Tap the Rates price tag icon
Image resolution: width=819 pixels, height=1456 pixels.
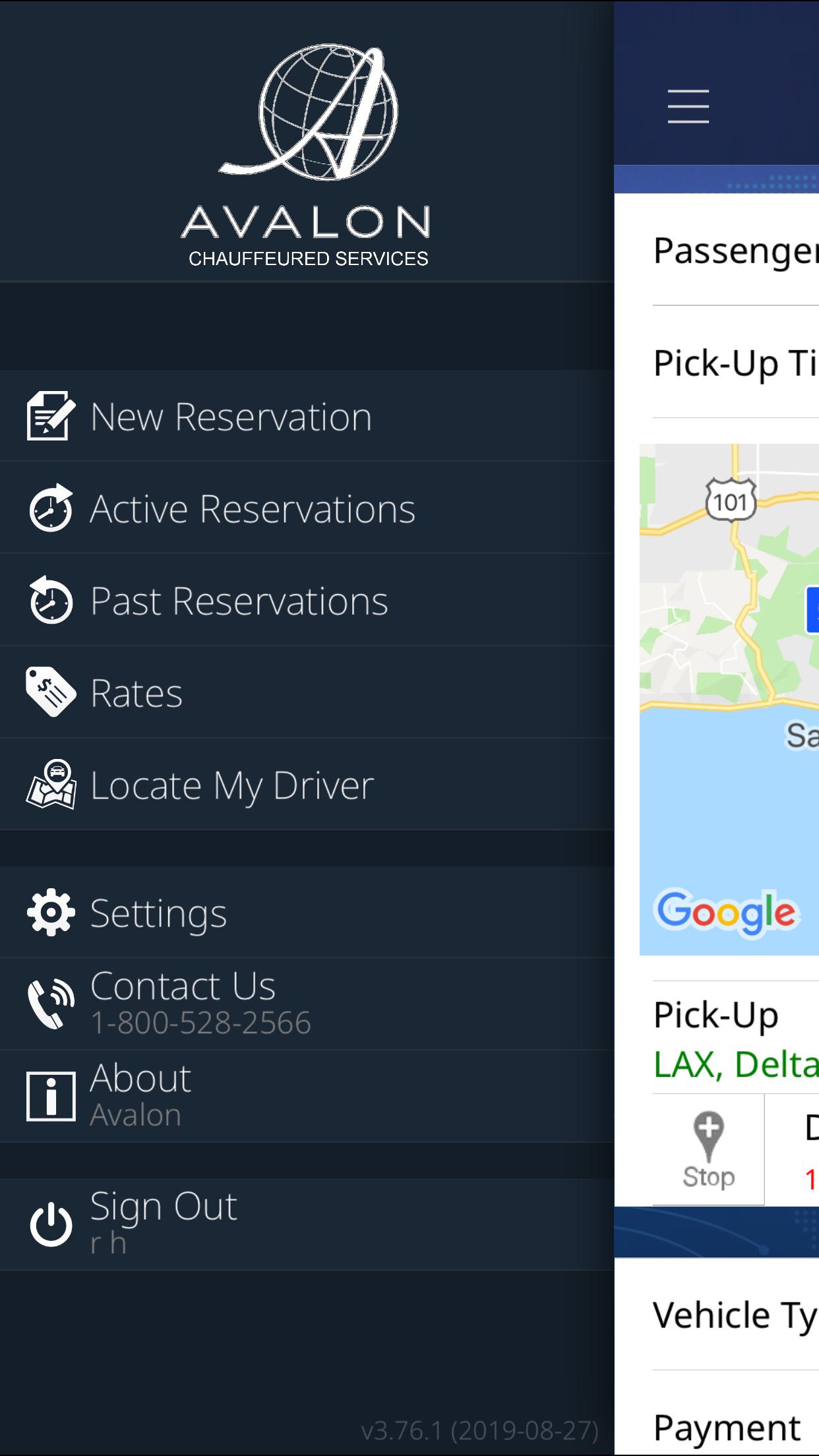[49, 691]
